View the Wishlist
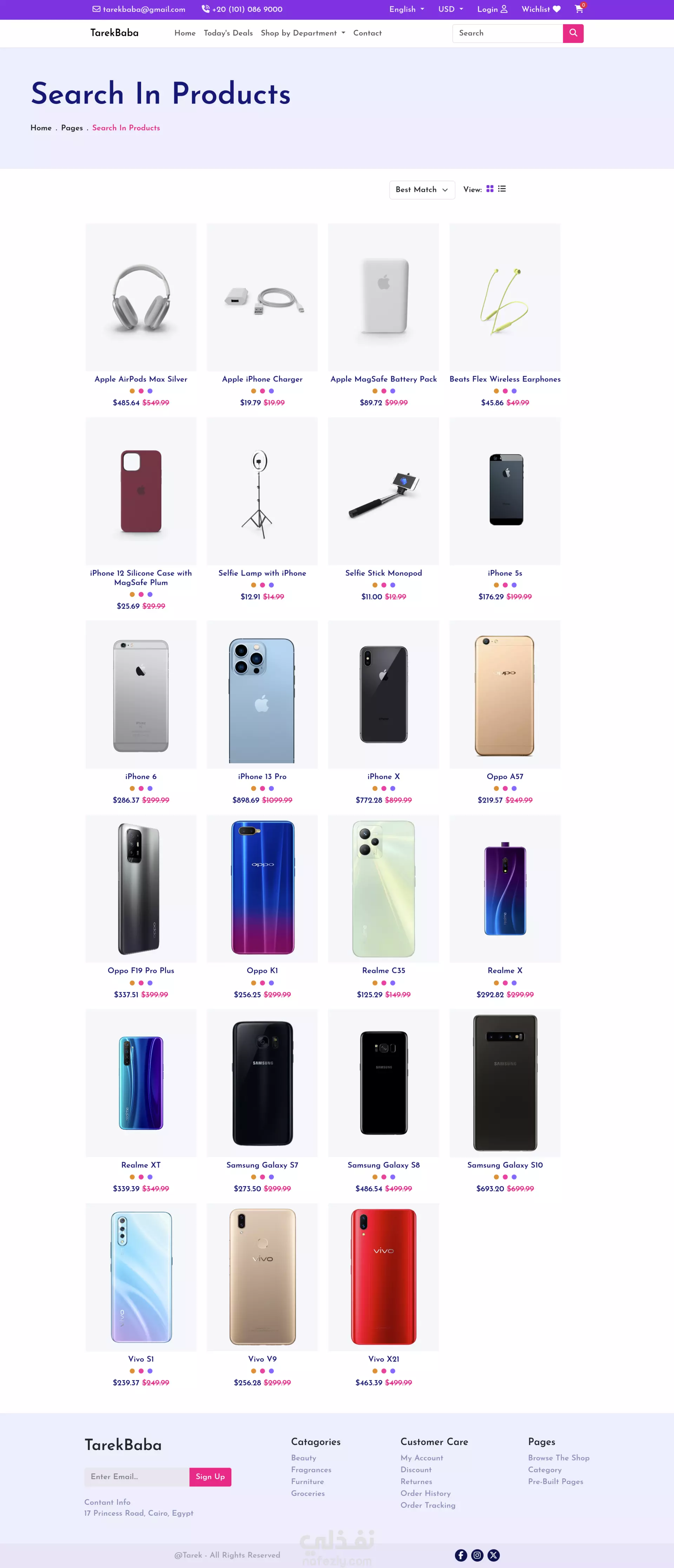Image resolution: width=674 pixels, height=1568 pixels. tap(541, 9)
